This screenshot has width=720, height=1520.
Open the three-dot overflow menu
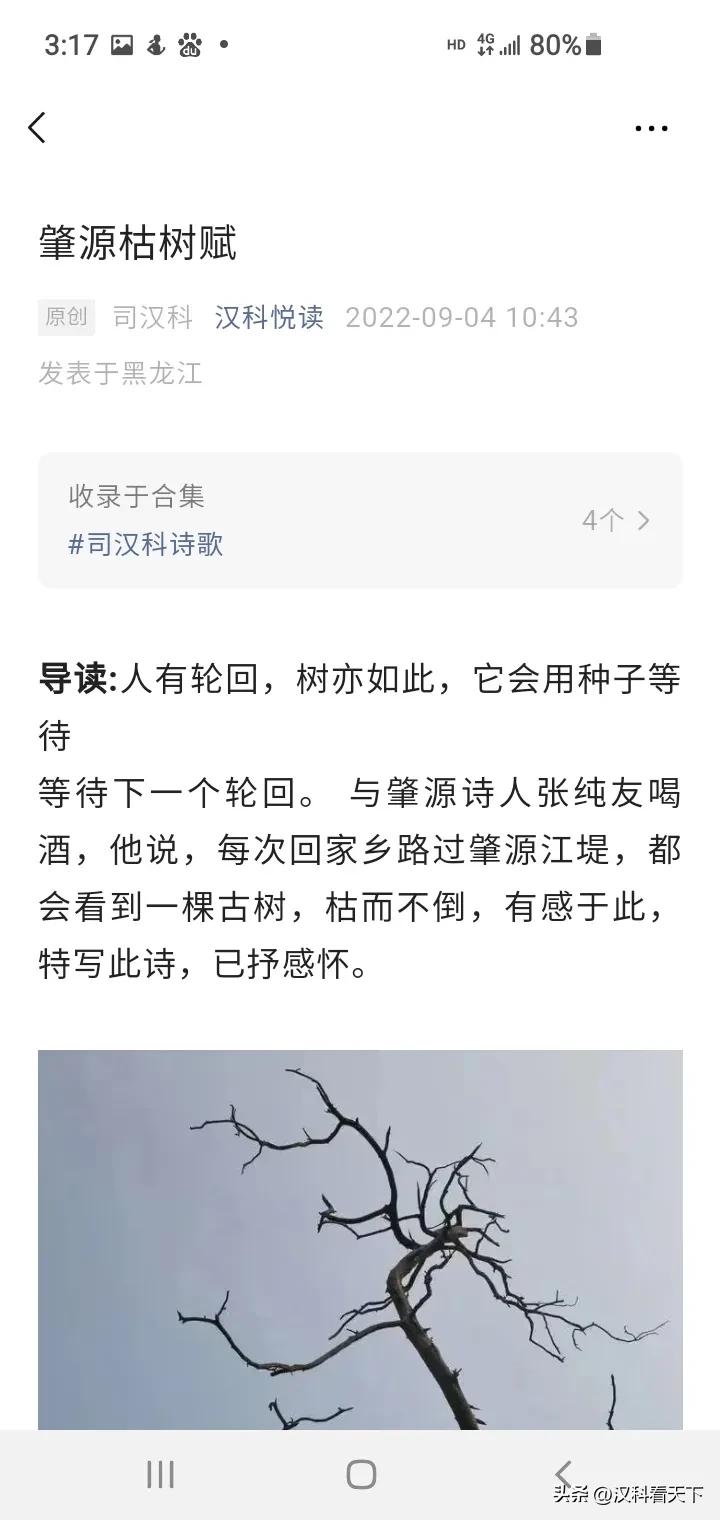coord(651,128)
